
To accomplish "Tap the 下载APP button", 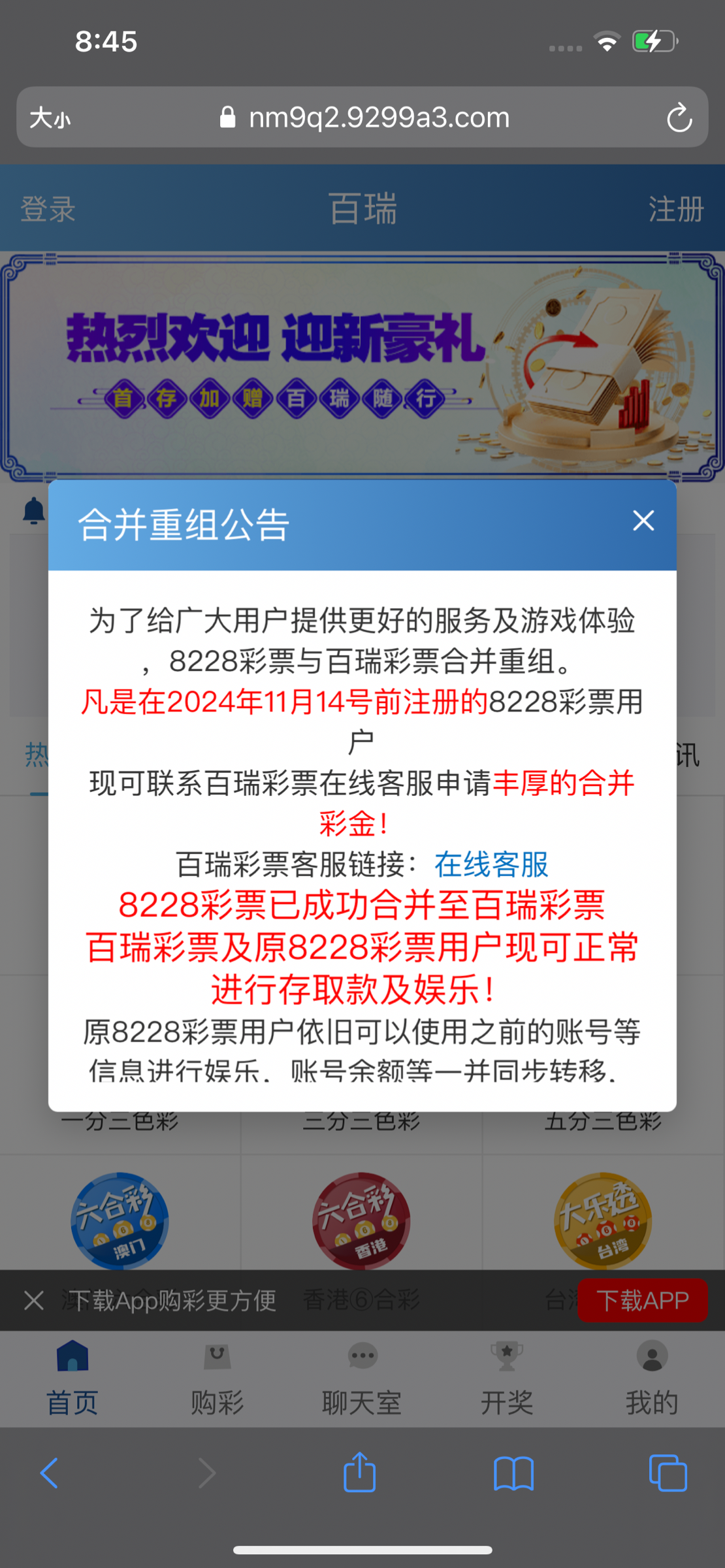I will point(642,1300).
